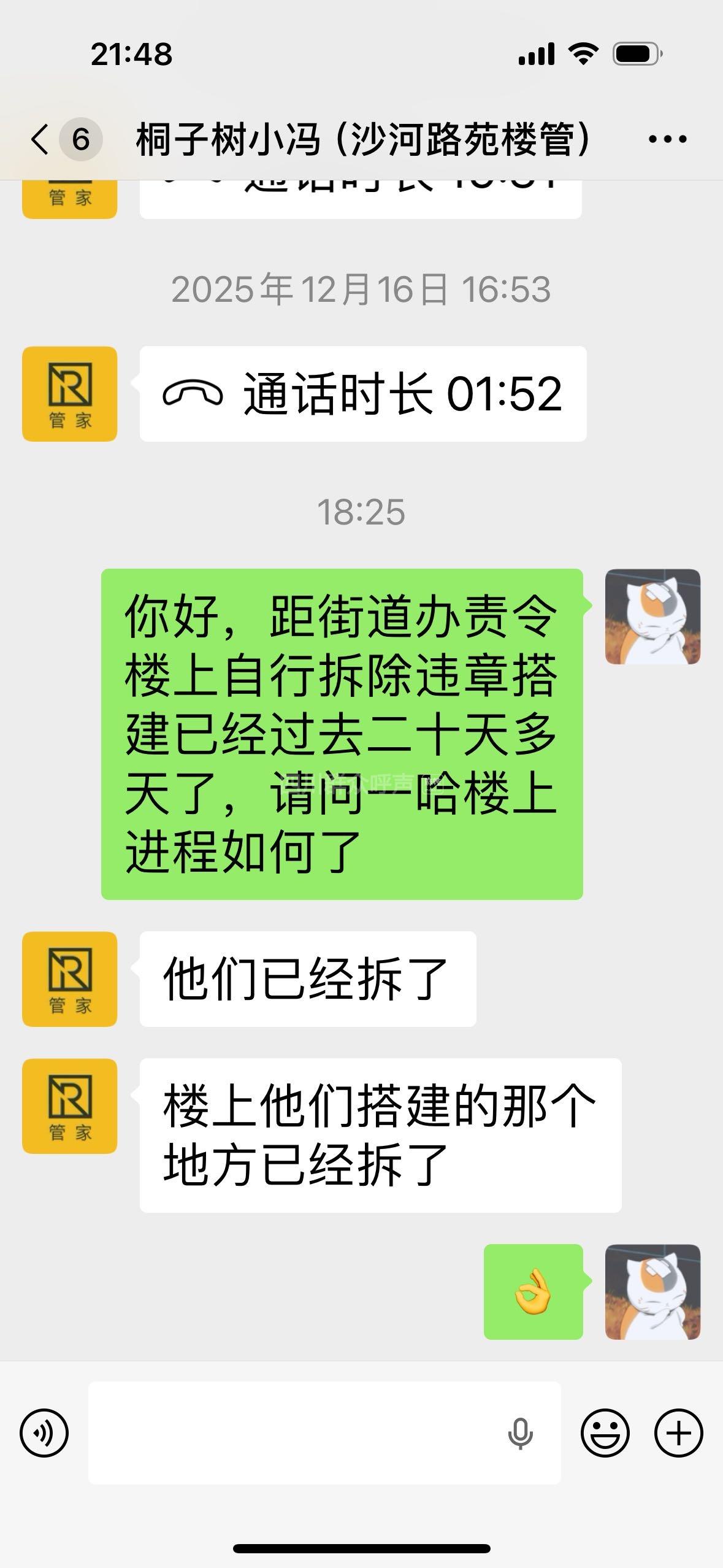
Task: Start voice-to-text with the microphone icon
Action: 520,1433
